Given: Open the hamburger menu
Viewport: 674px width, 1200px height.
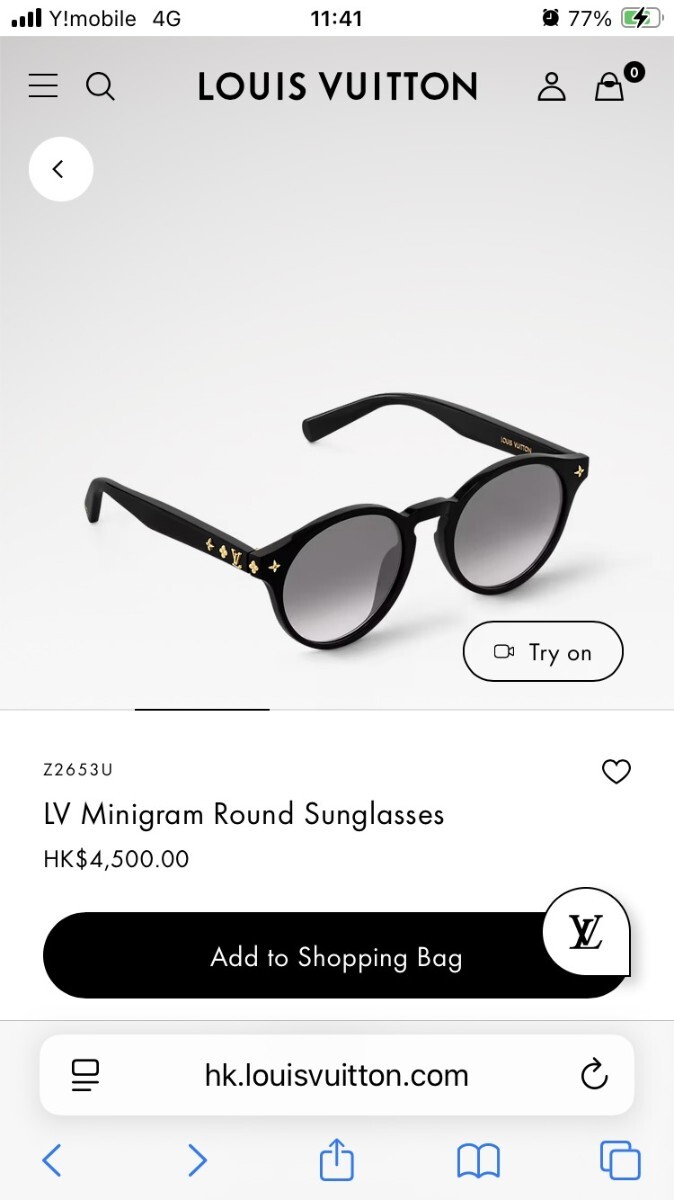Looking at the screenshot, I should 43,87.
